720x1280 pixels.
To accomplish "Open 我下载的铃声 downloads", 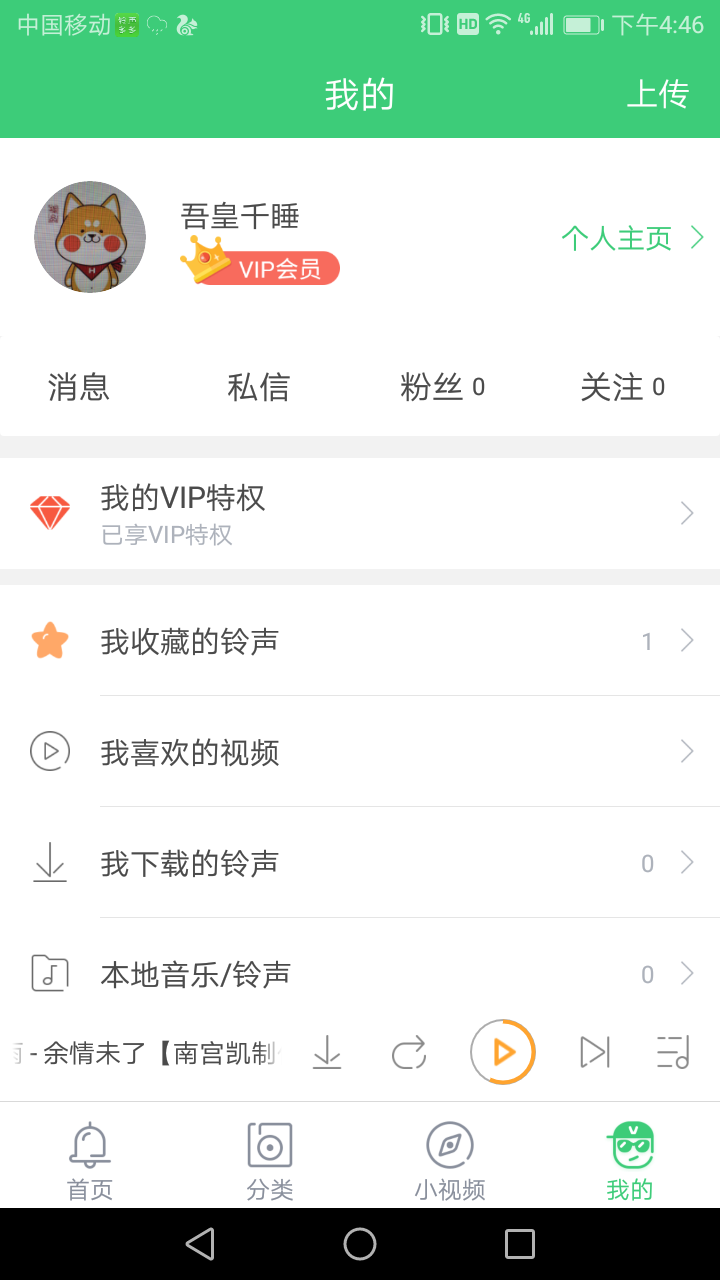I will [360, 863].
